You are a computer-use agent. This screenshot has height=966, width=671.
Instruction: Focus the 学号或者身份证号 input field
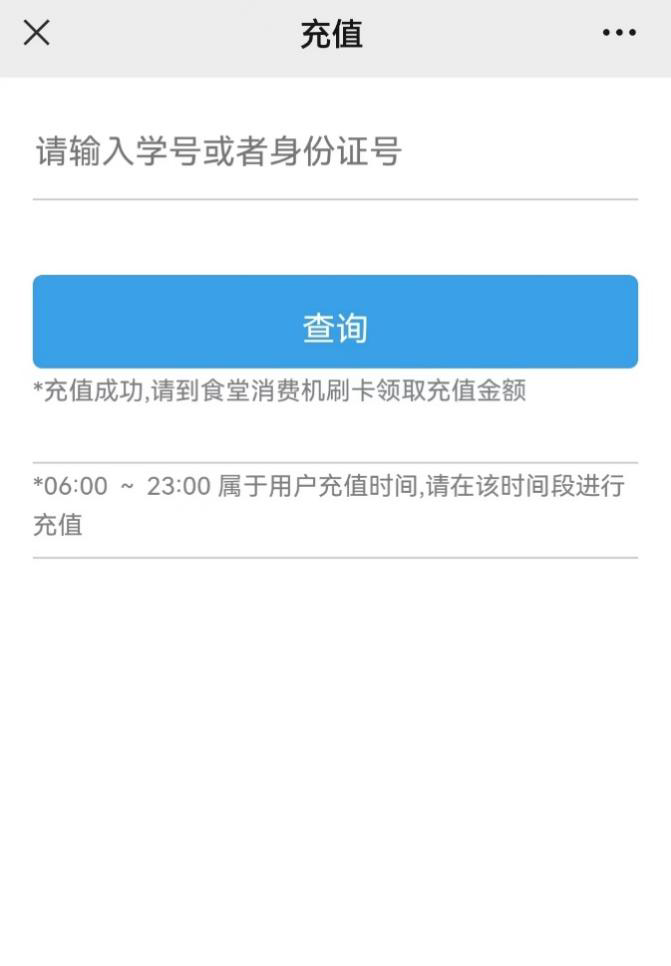click(335, 153)
